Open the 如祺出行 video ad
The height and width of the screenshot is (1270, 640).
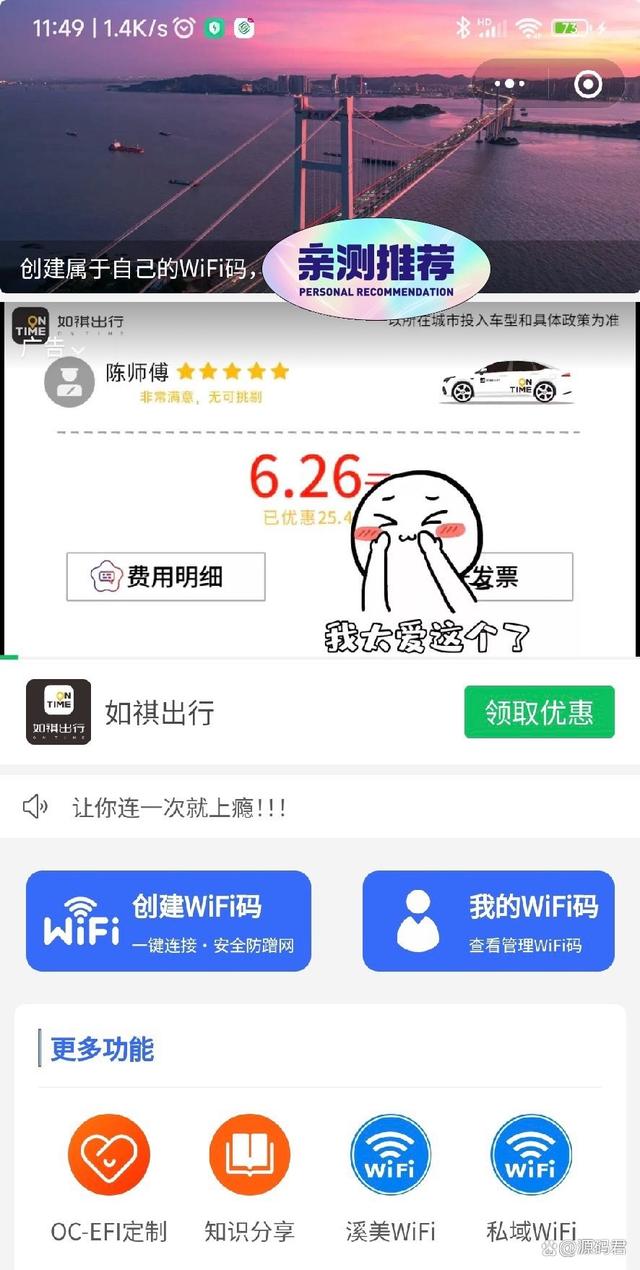point(320,479)
